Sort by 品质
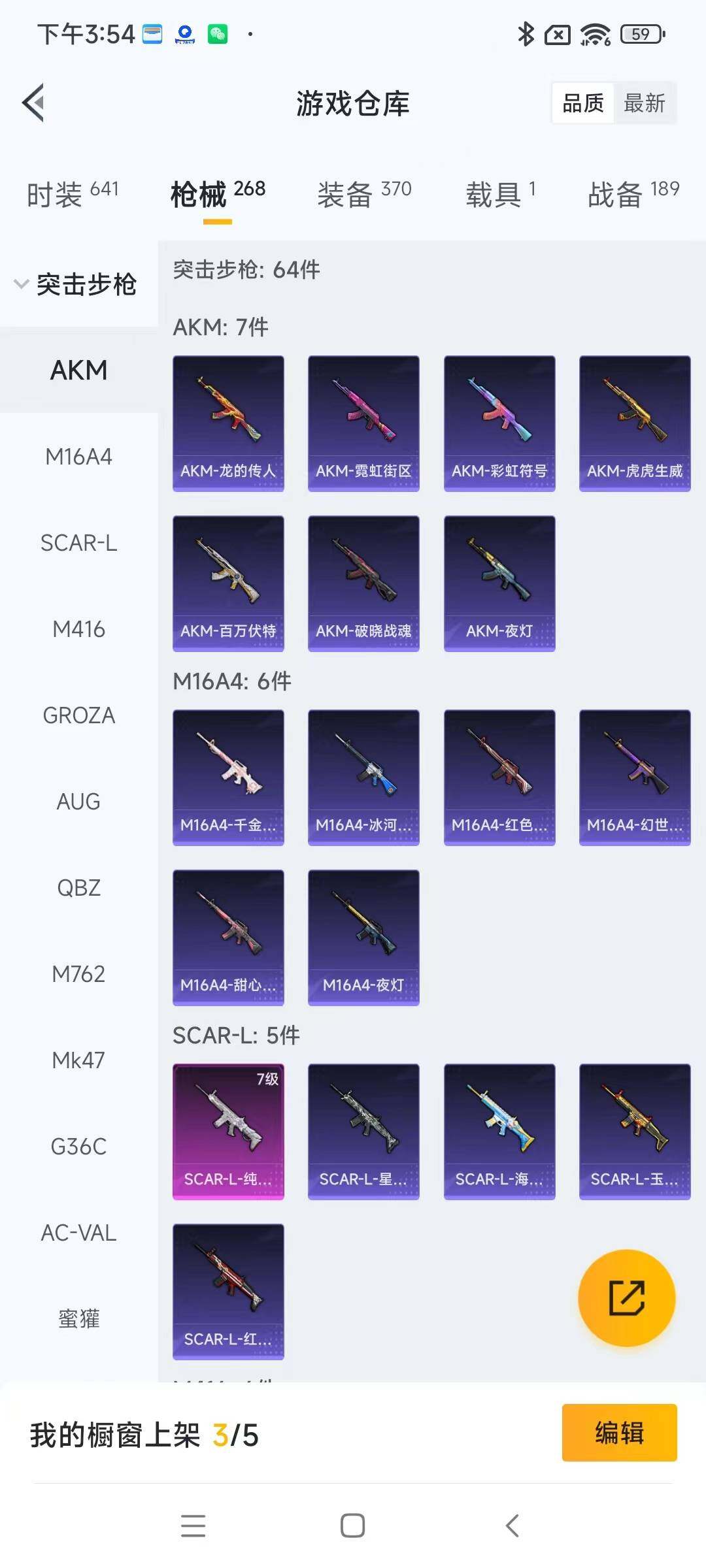Screen dimensions: 706x1568 pyautogui.click(x=583, y=103)
